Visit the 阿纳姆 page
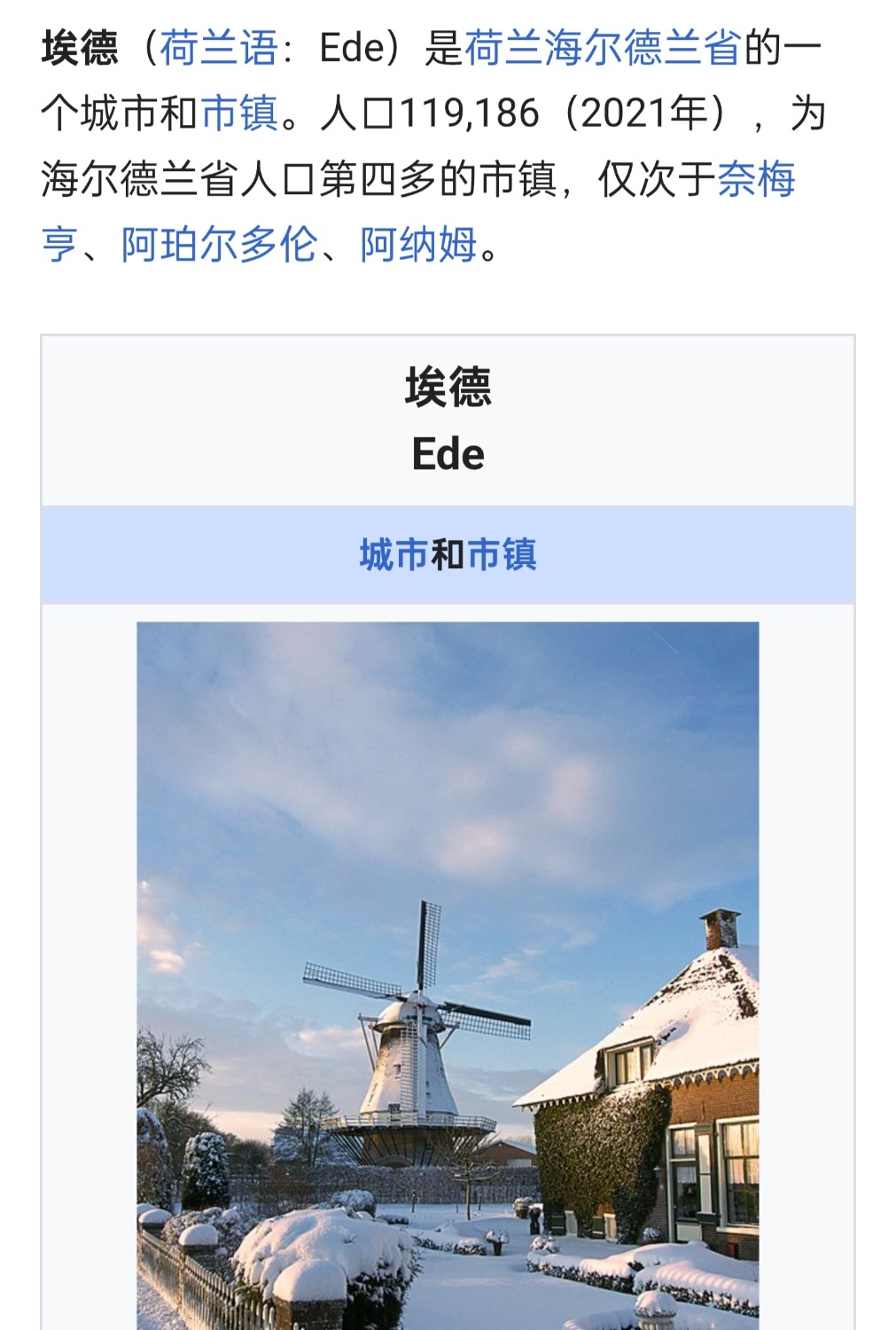Viewport: 896px width, 1330px height. click(418, 245)
